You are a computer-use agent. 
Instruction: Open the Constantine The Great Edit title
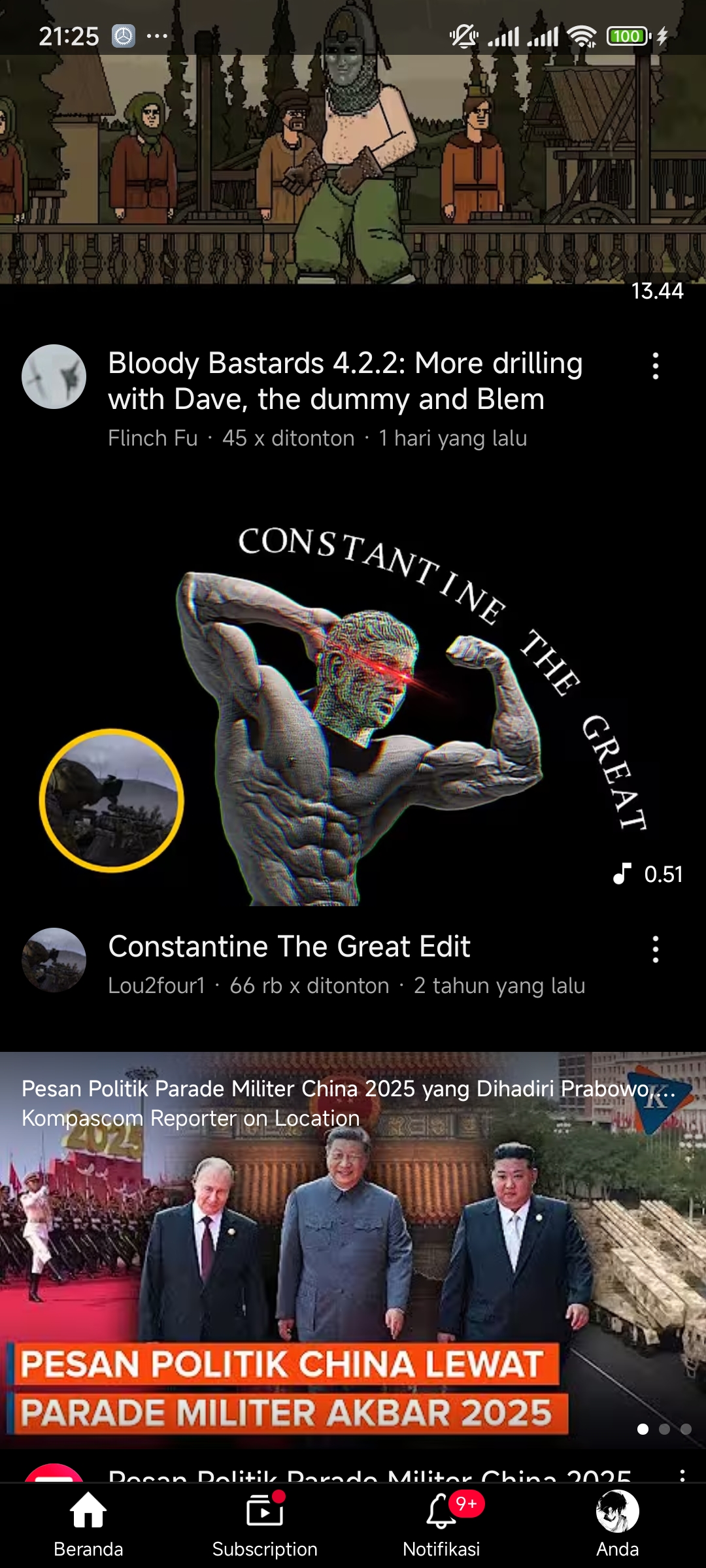(x=289, y=946)
